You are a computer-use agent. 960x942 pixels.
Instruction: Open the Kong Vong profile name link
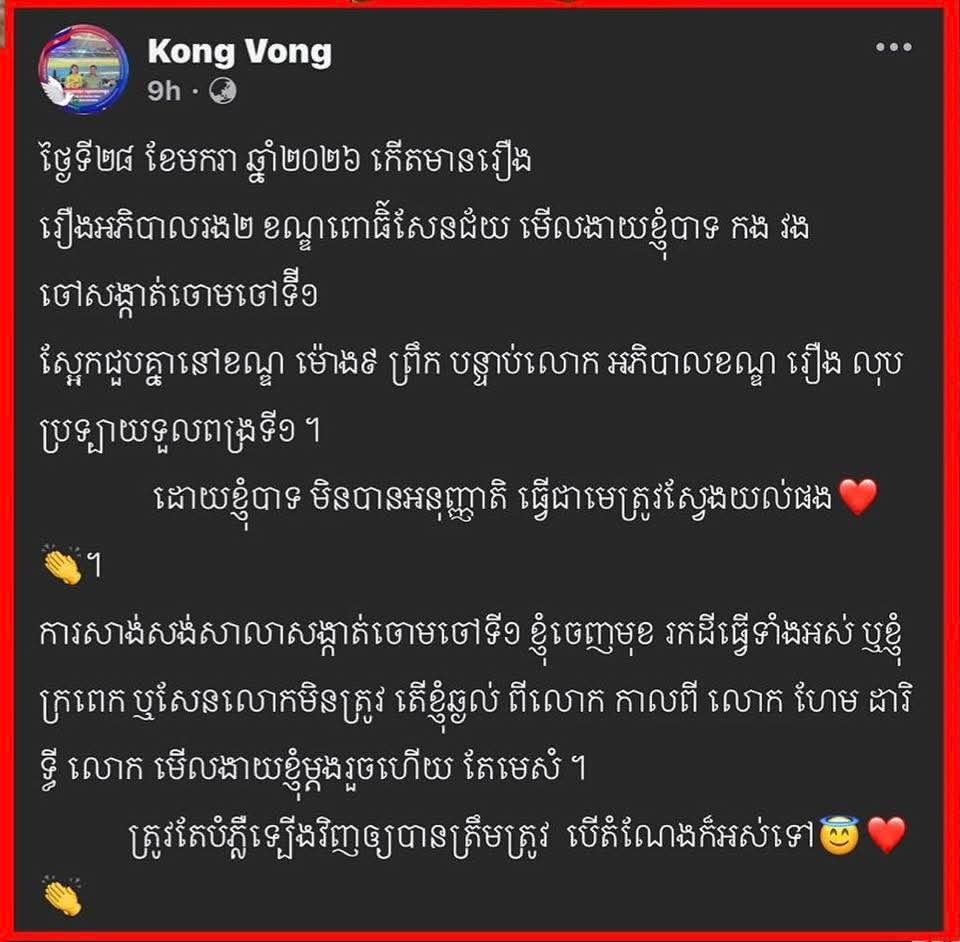pos(239,50)
